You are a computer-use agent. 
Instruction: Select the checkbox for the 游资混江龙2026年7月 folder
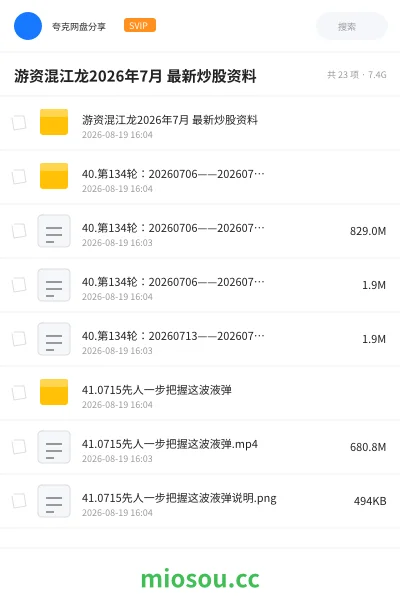(19, 123)
